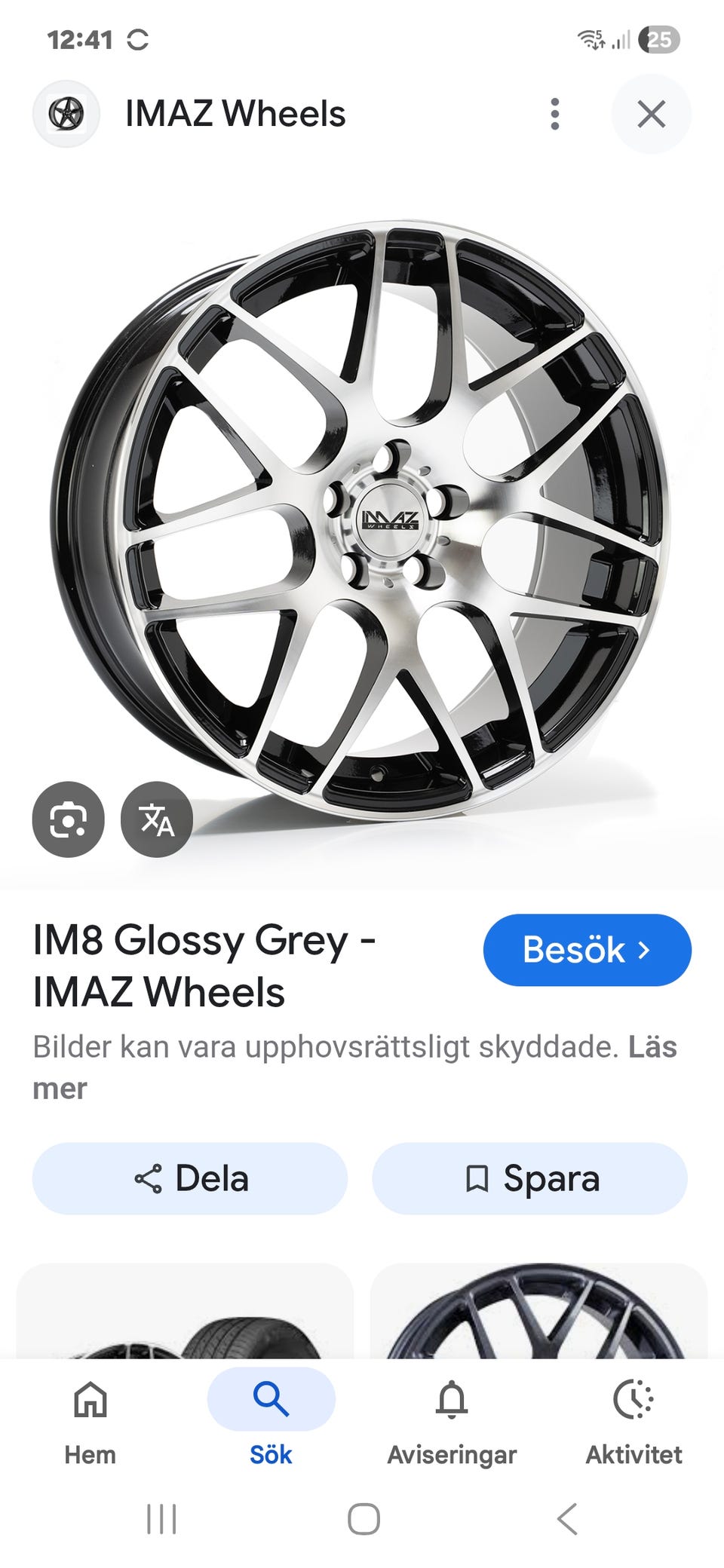Screen dimensions: 724x1568
Task: Show recent apps from navigation bar
Action: (161, 1519)
